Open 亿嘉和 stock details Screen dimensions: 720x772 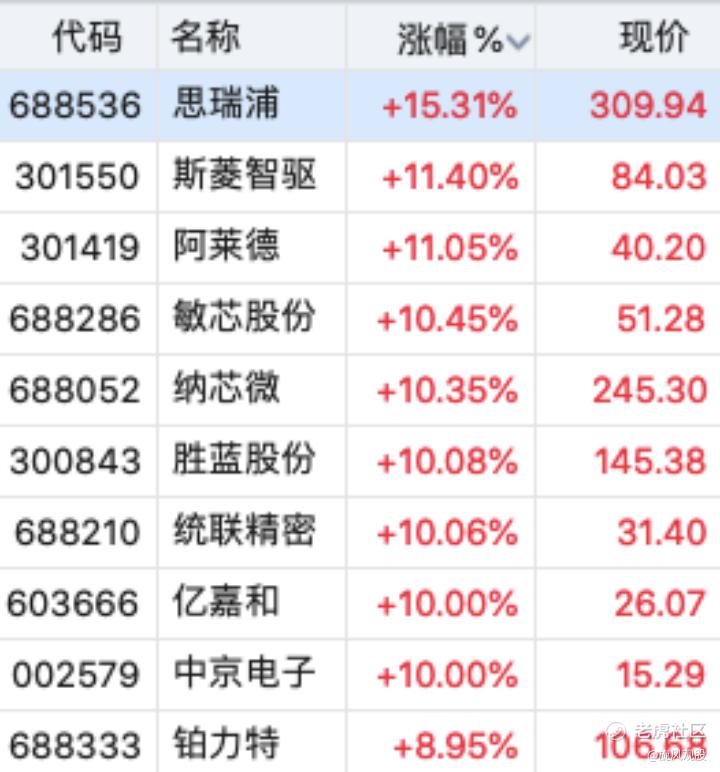[x=360, y=603]
